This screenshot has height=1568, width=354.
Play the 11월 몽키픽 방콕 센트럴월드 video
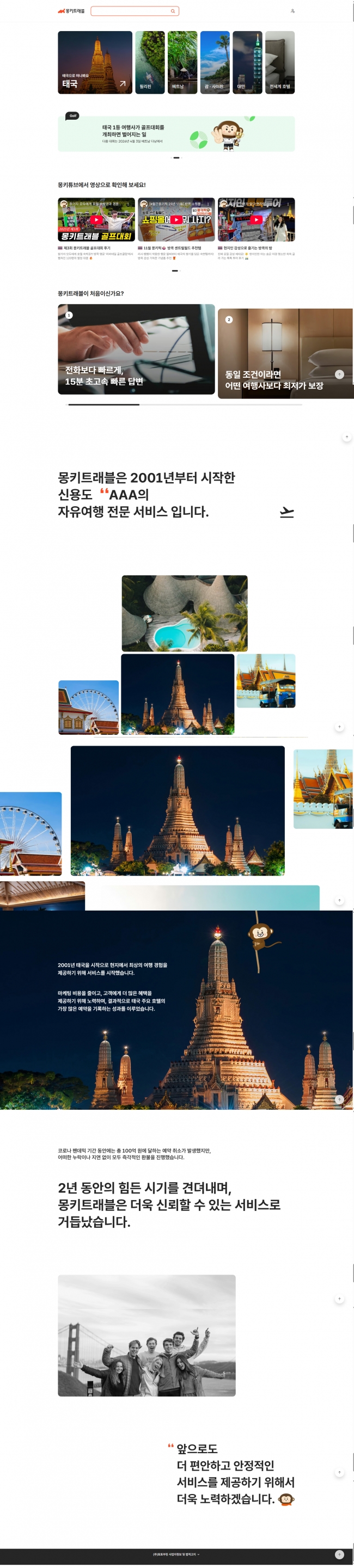176,220
